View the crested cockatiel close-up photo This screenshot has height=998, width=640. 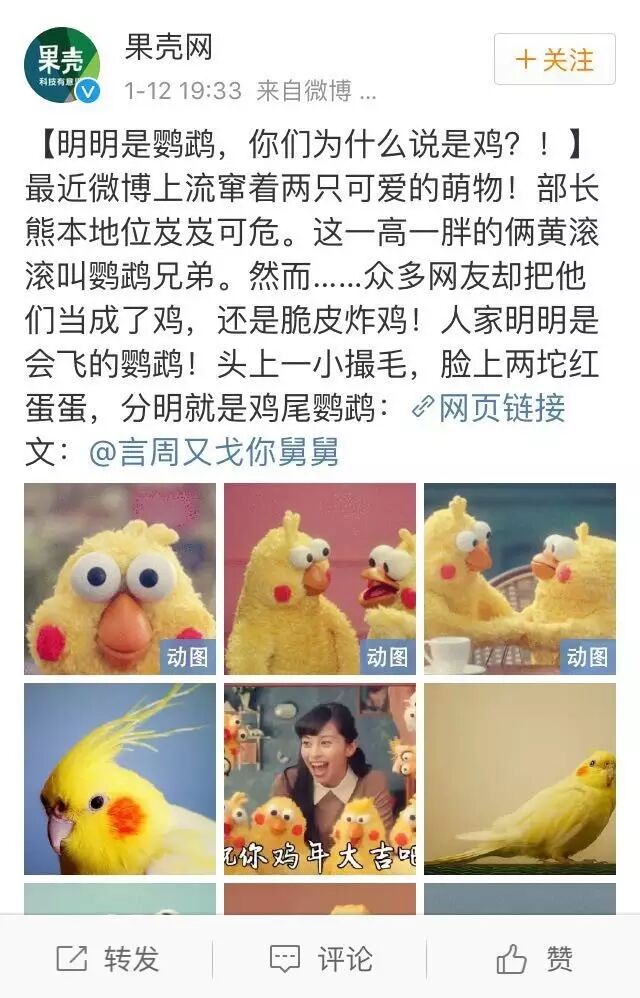click(120, 779)
